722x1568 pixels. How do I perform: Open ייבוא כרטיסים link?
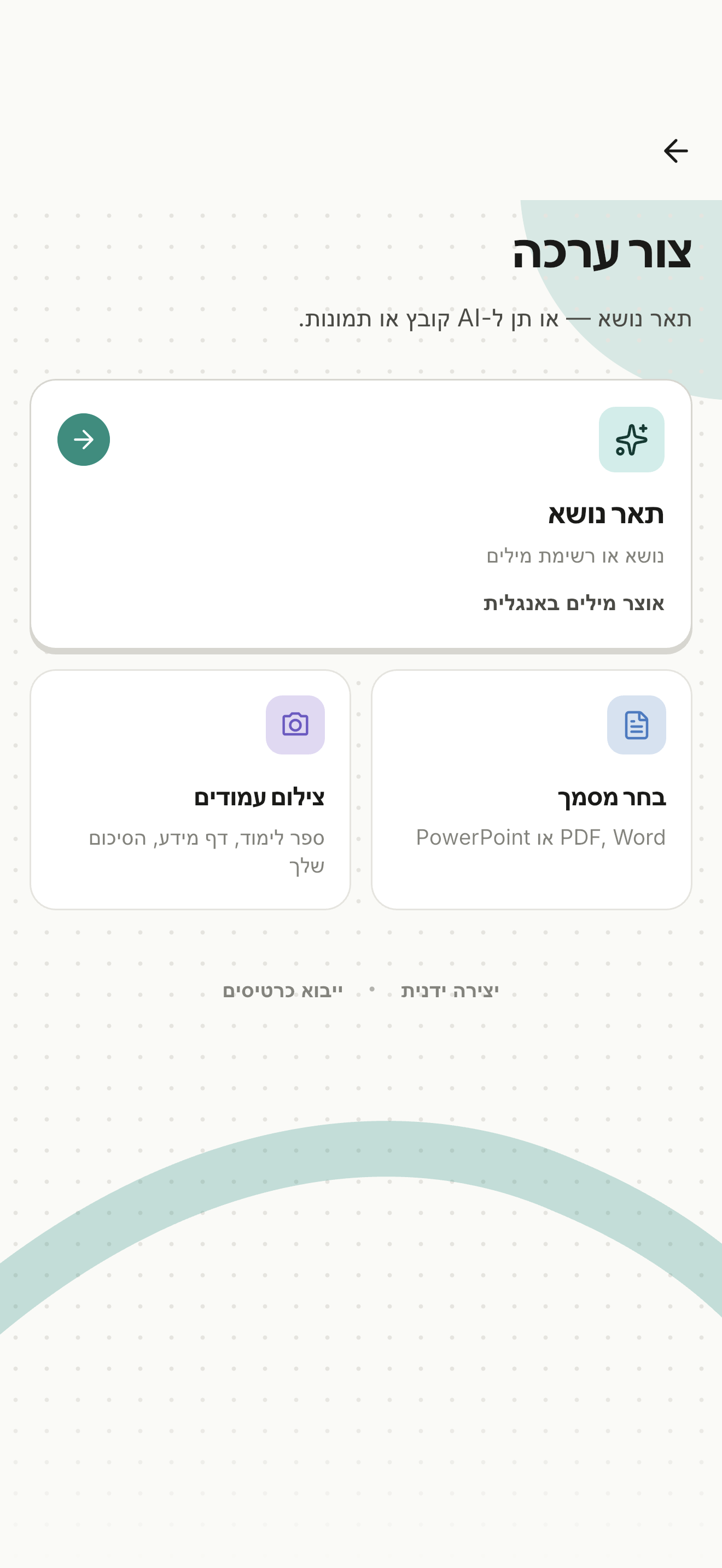tap(282, 990)
